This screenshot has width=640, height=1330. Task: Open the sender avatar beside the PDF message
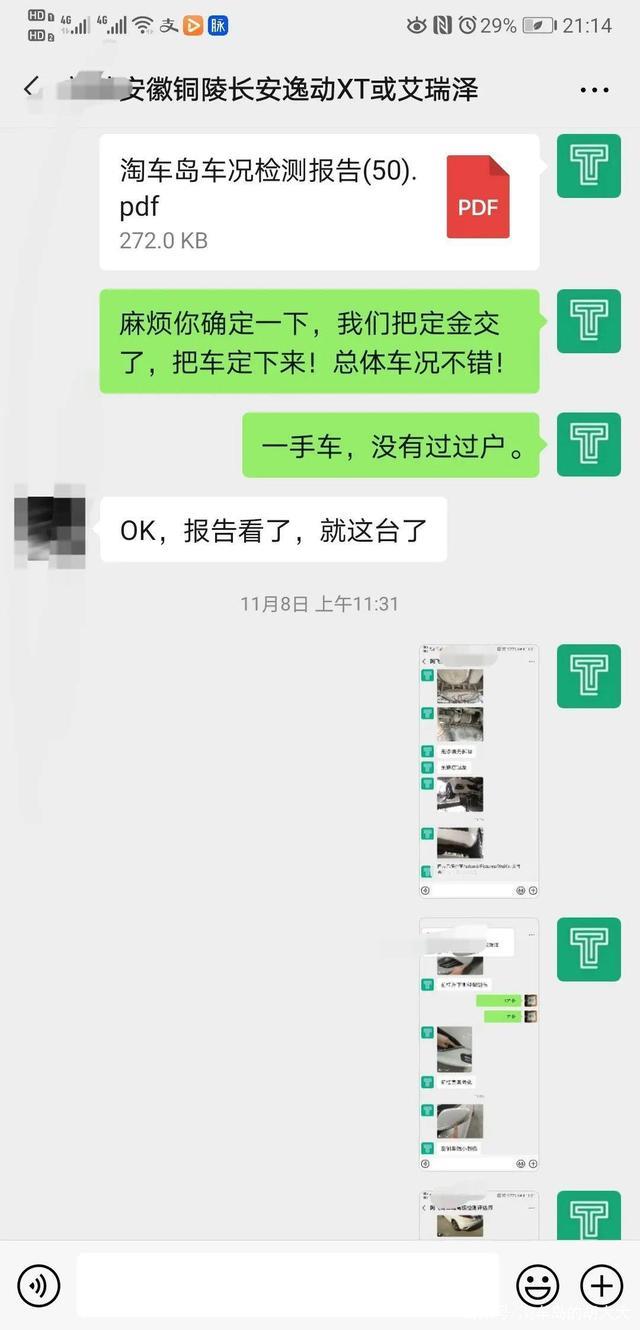[x=589, y=165]
